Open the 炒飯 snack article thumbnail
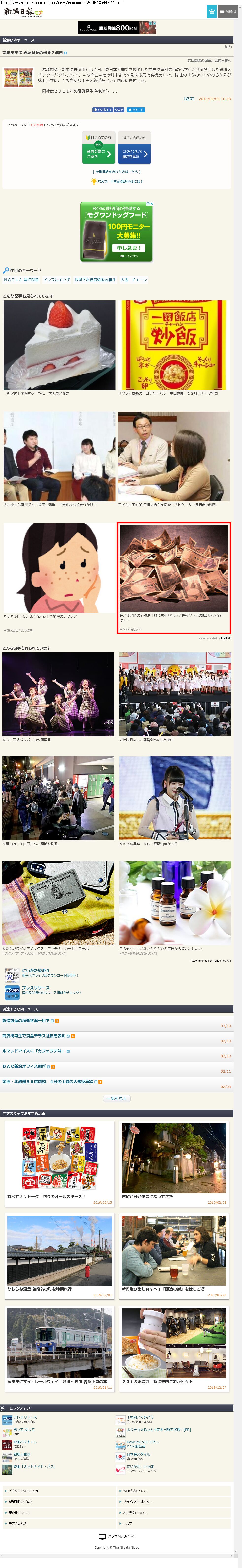The height and width of the screenshot is (1568, 242). pyautogui.click(x=172, y=345)
